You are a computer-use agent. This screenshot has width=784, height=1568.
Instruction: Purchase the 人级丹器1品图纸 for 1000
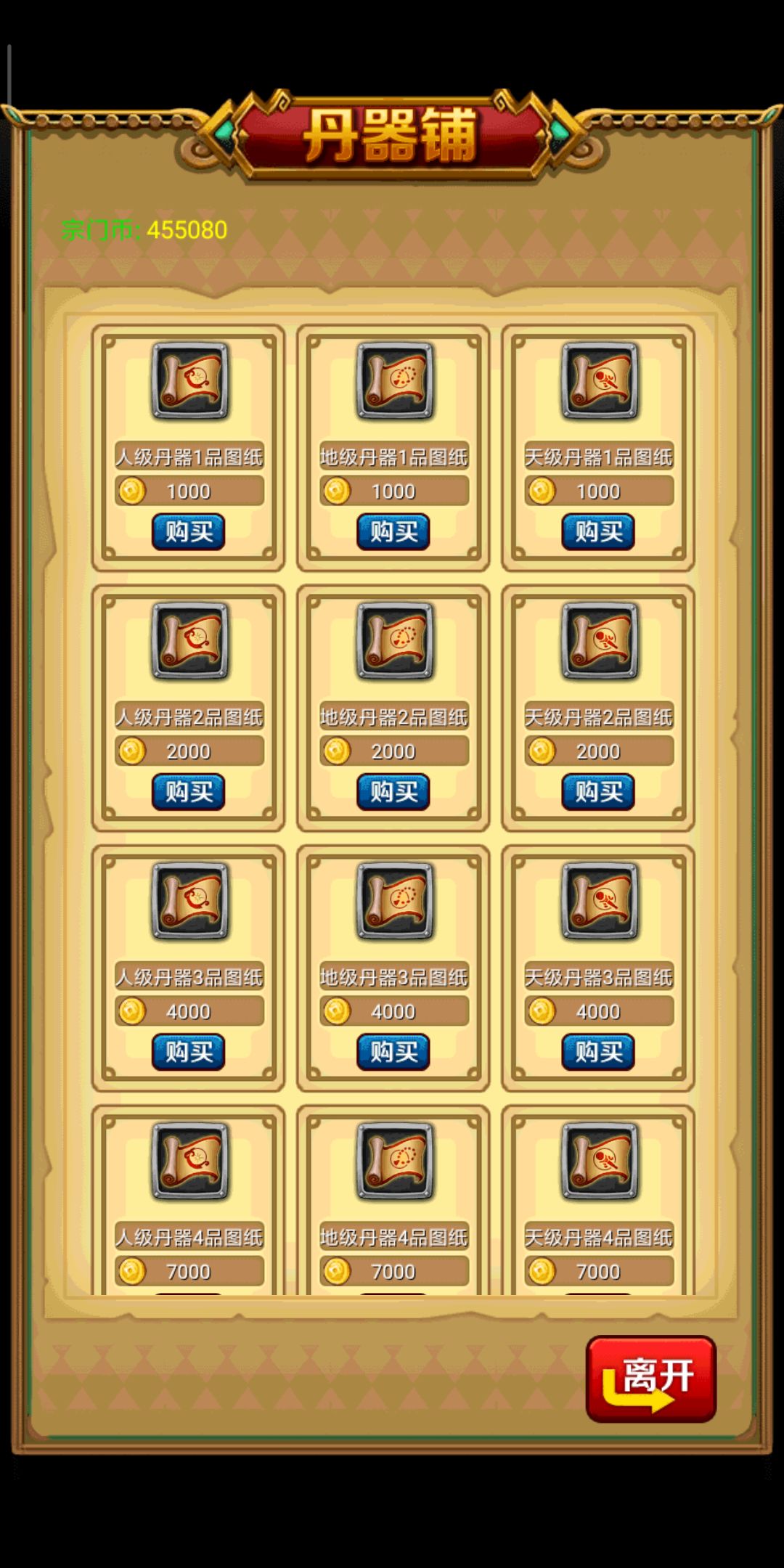(x=187, y=531)
